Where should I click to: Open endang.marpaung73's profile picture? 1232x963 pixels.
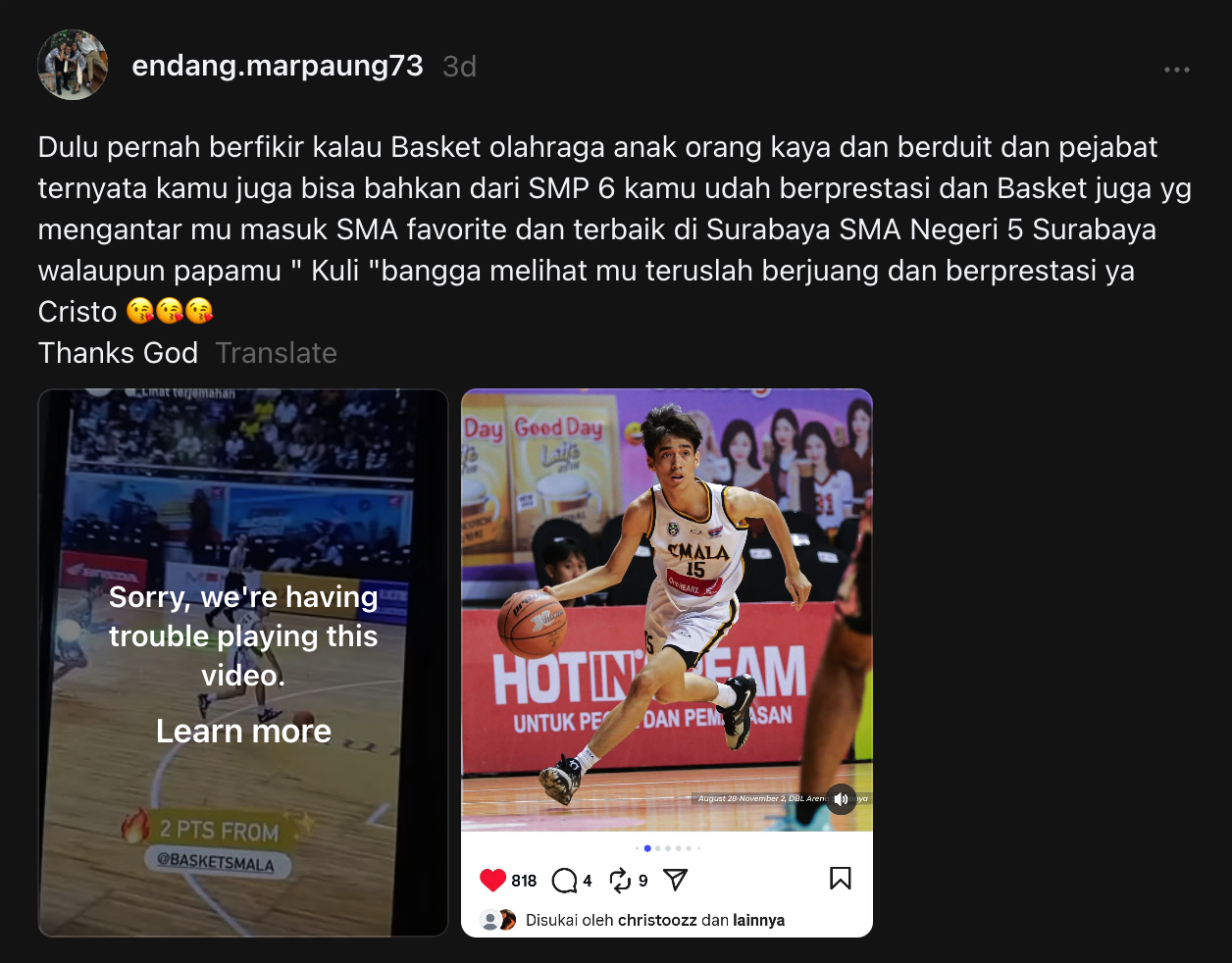73,66
